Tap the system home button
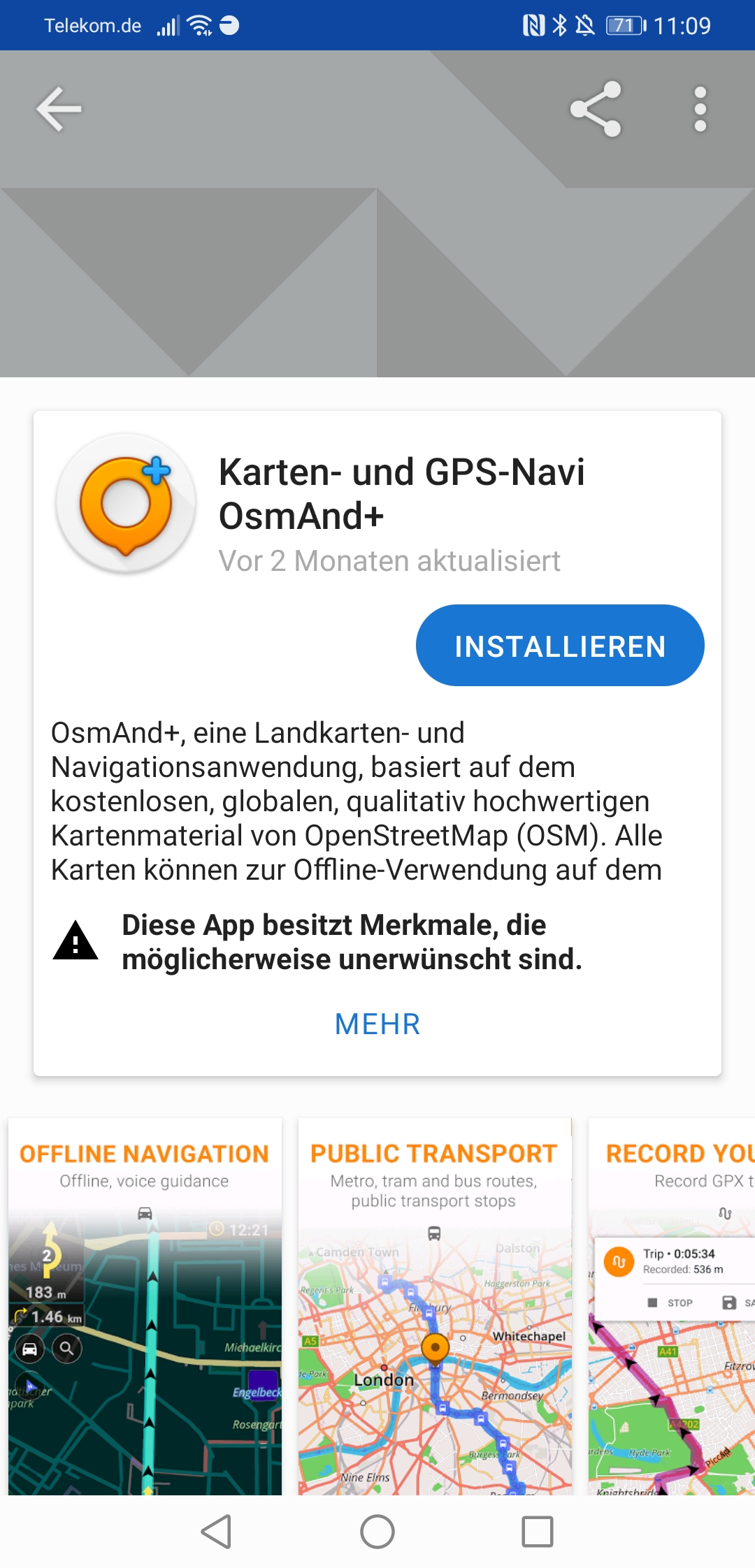Screen dimensions: 755x1568 377,1532
